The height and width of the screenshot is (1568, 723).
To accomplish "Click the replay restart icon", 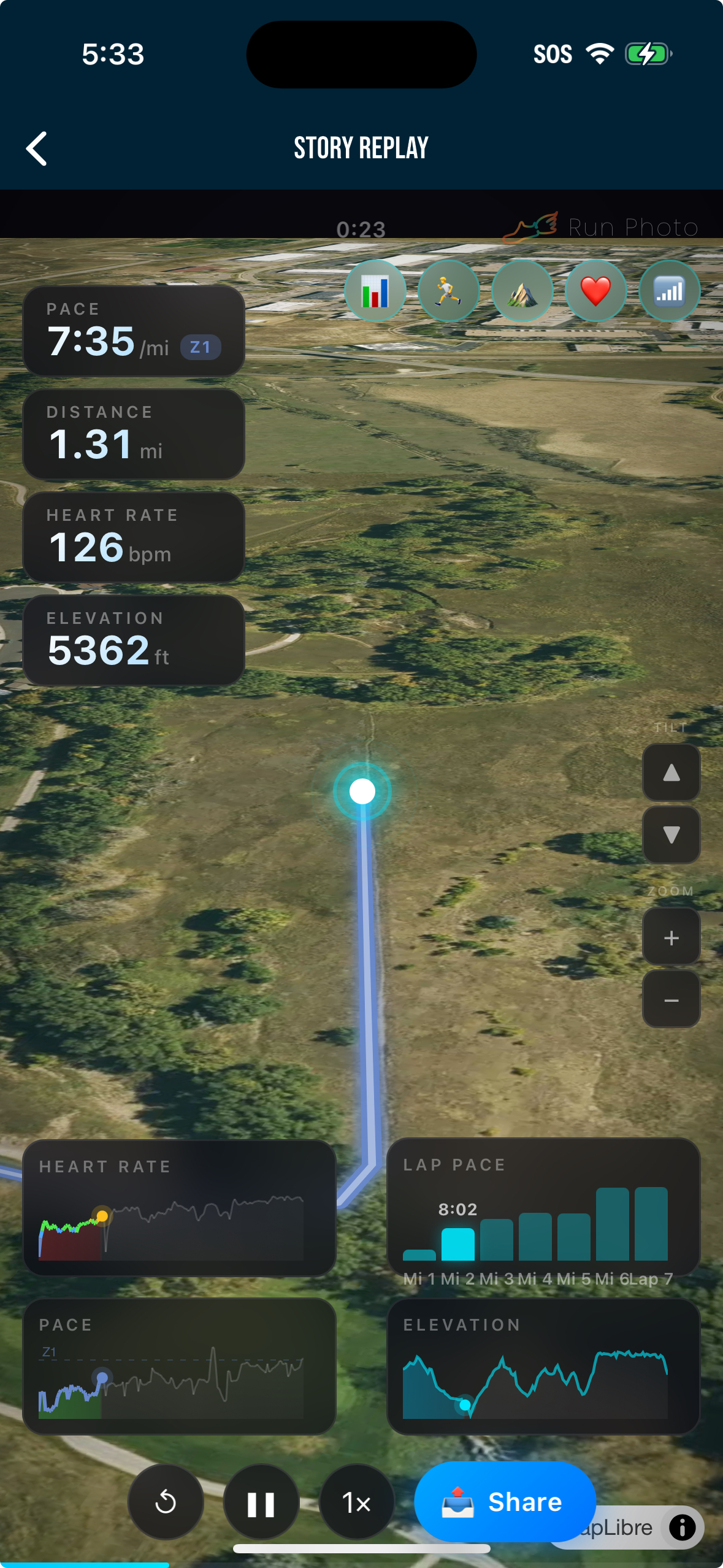I will click(x=166, y=1502).
